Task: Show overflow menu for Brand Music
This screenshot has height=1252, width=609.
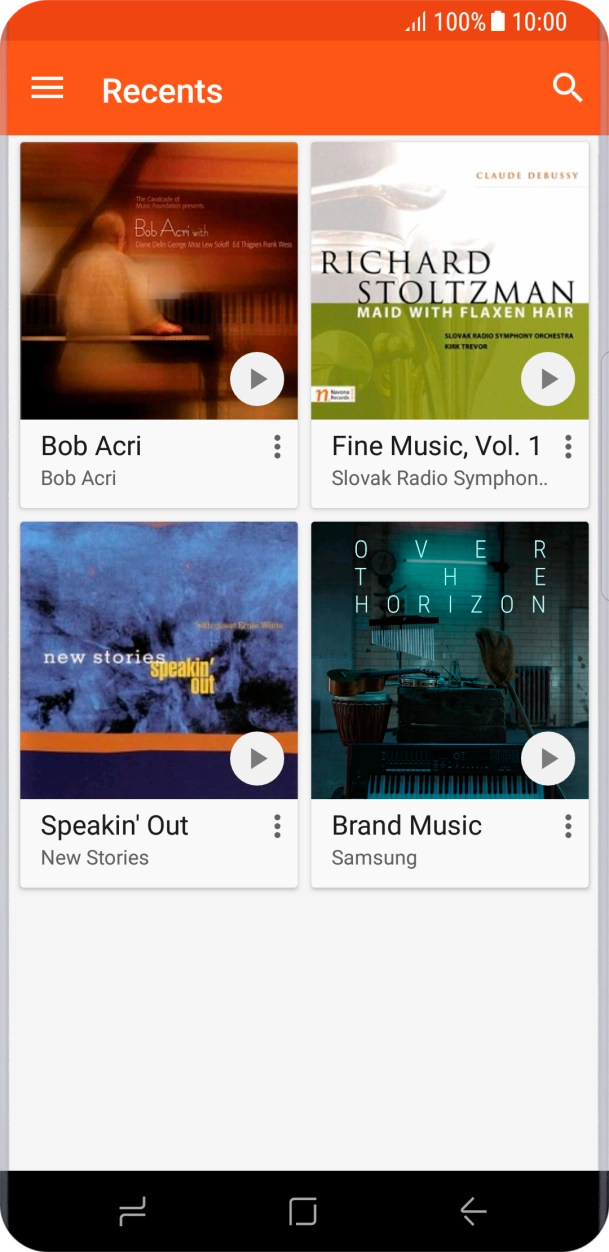Action: tap(568, 826)
